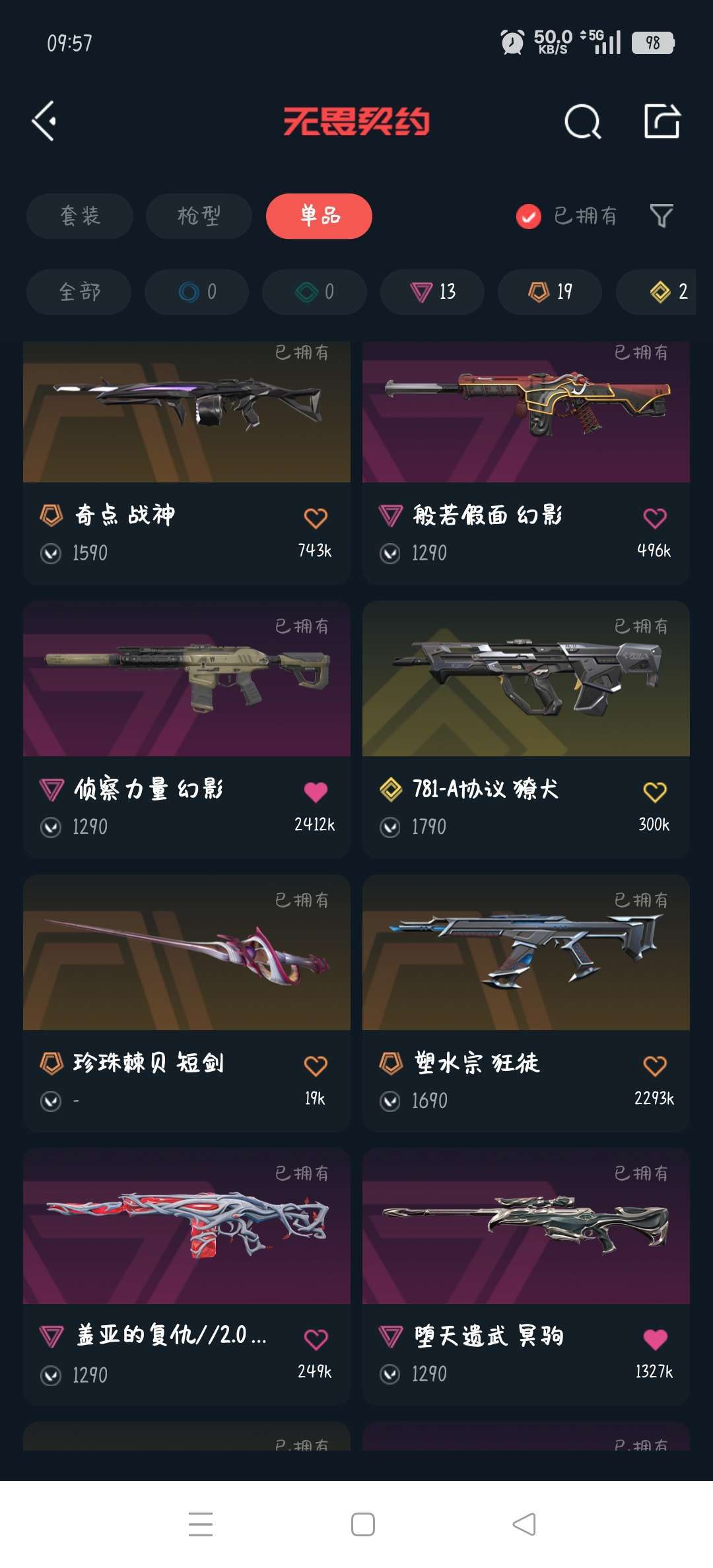
Task: Select the 全部 filter chip
Action: (79, 292)
